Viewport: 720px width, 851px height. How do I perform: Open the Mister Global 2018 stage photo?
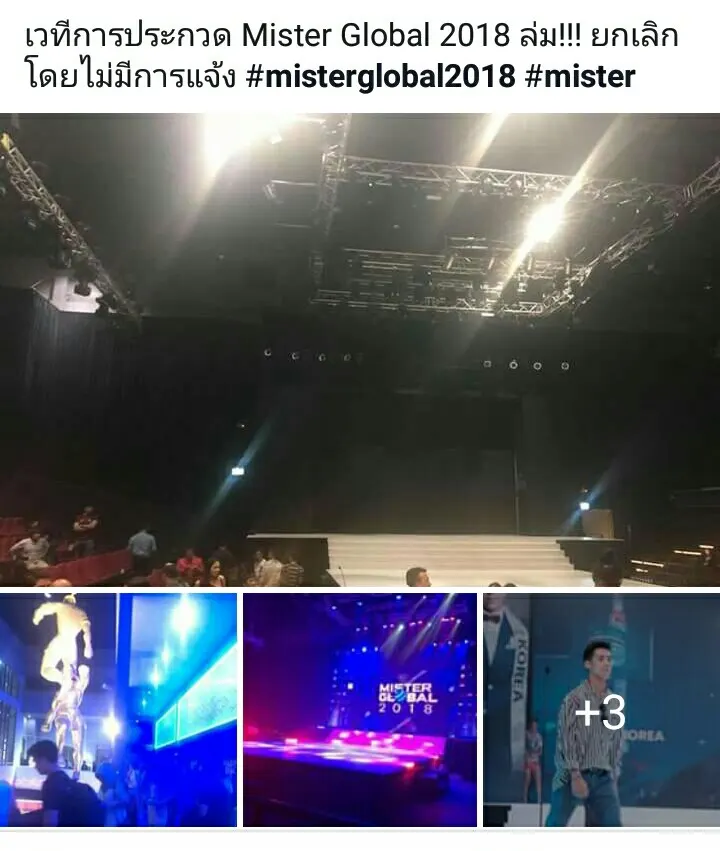coord(360,710)
